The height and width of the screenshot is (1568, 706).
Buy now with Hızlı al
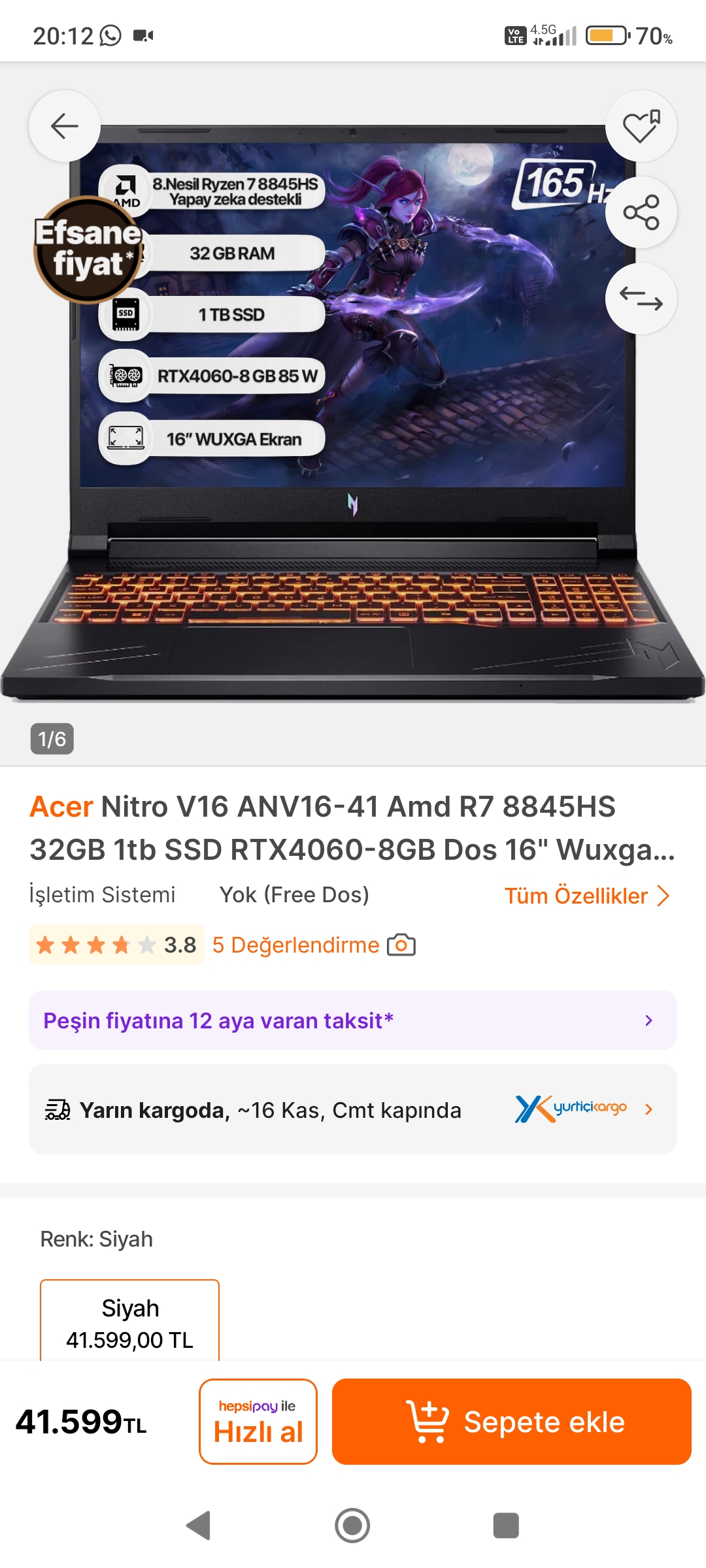click(x=258, y=1422)
